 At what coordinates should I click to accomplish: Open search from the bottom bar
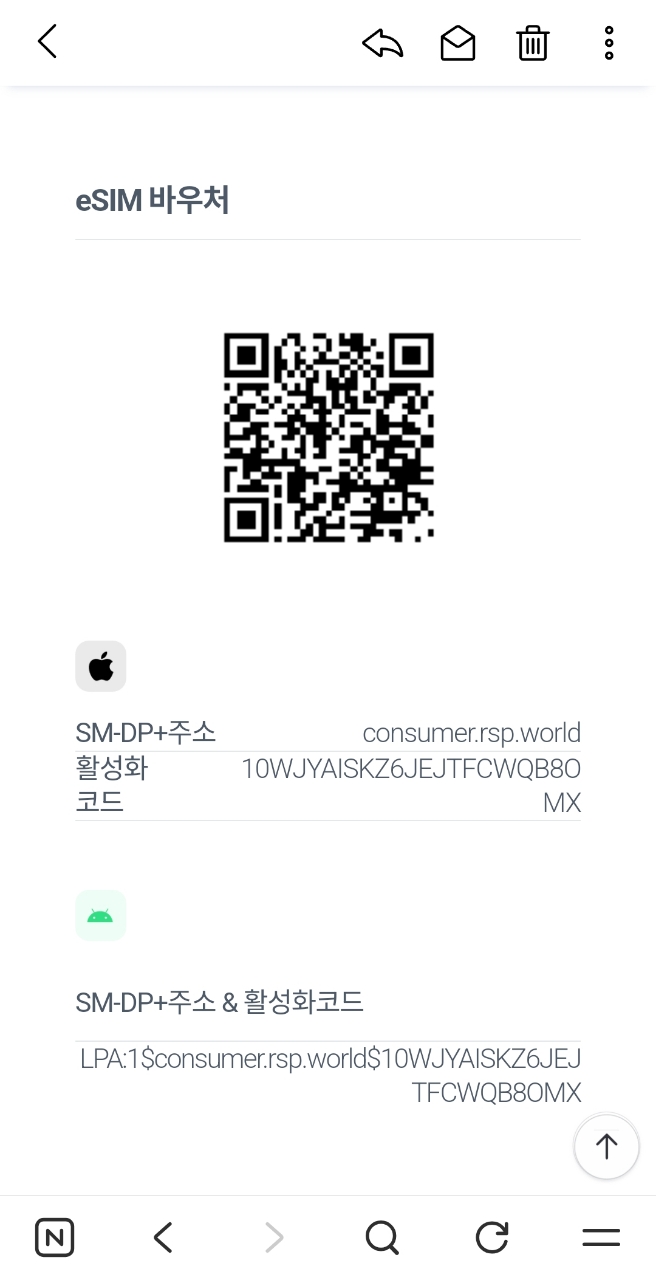click(382, 1238)
